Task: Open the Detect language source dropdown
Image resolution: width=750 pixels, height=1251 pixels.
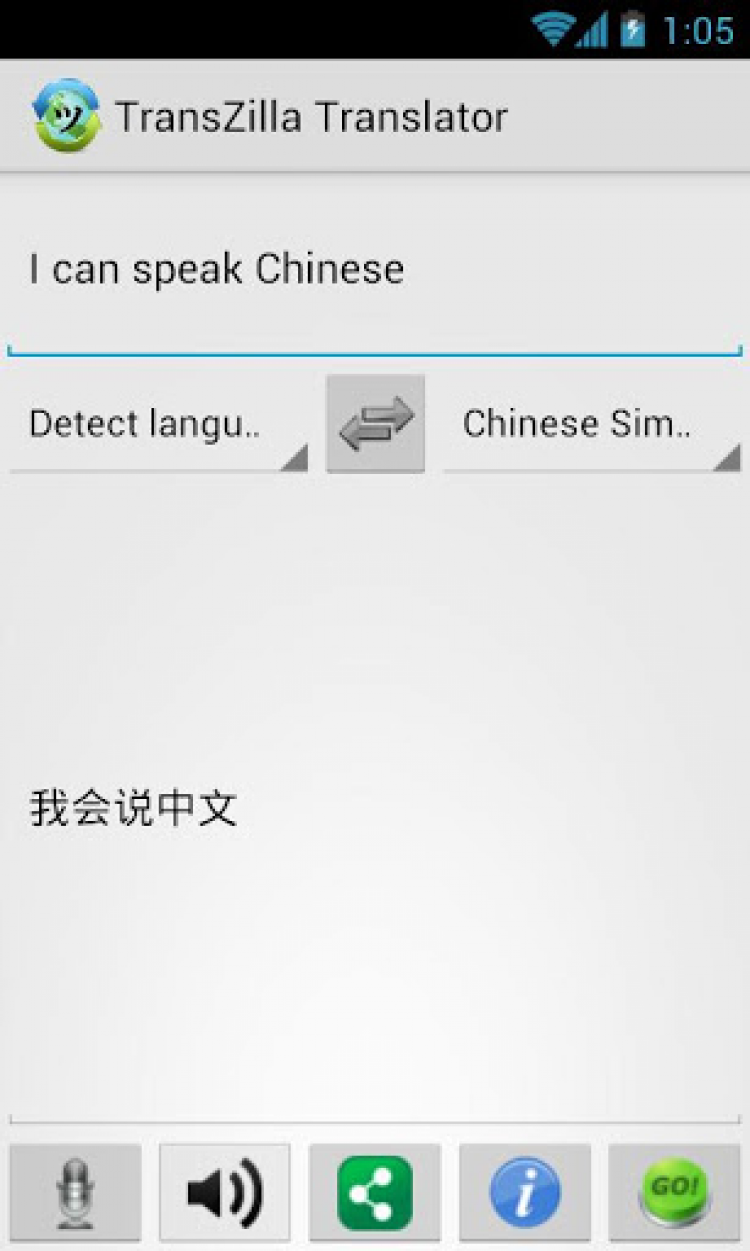Action: (x=158, y=425)
